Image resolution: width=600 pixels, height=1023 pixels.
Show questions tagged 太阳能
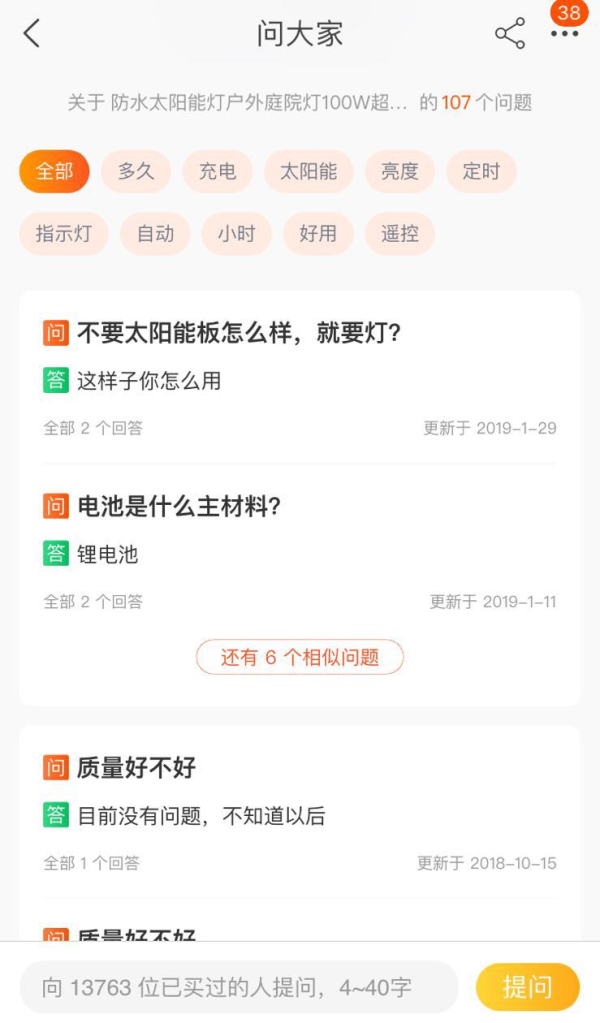tap(309, 171)
